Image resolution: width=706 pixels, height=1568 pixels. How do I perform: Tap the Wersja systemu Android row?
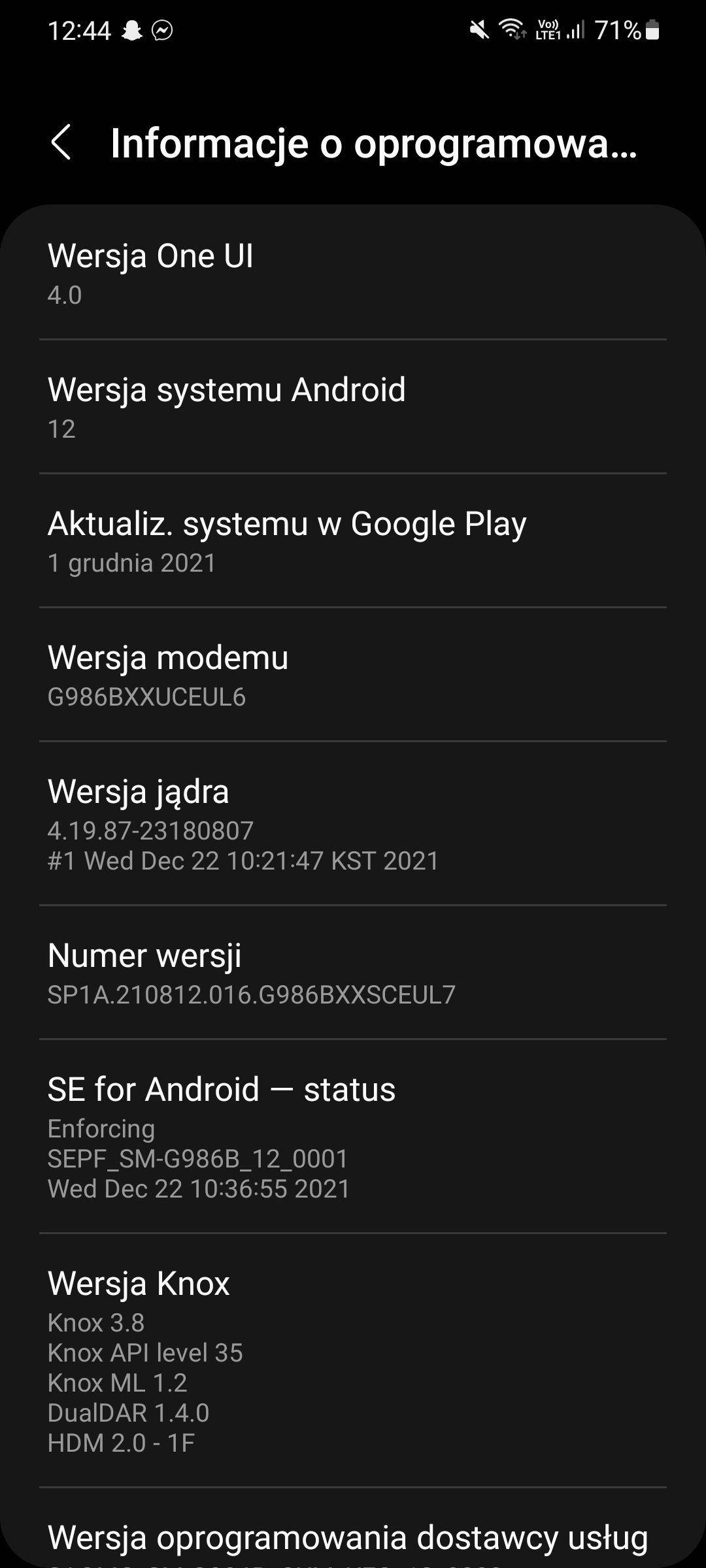click(x=353, y=406)
